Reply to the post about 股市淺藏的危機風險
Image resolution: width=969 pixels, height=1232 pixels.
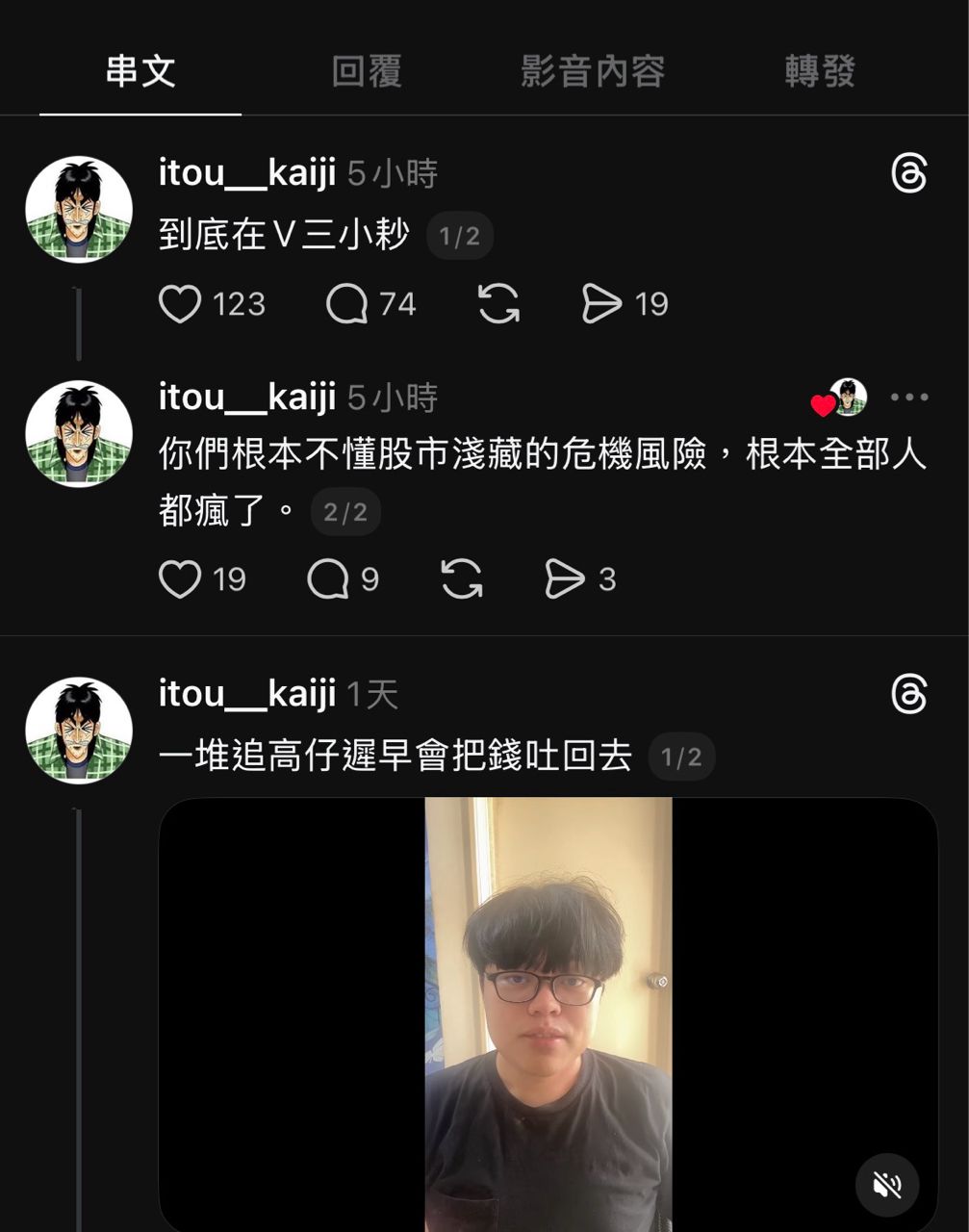click(328, 579)
